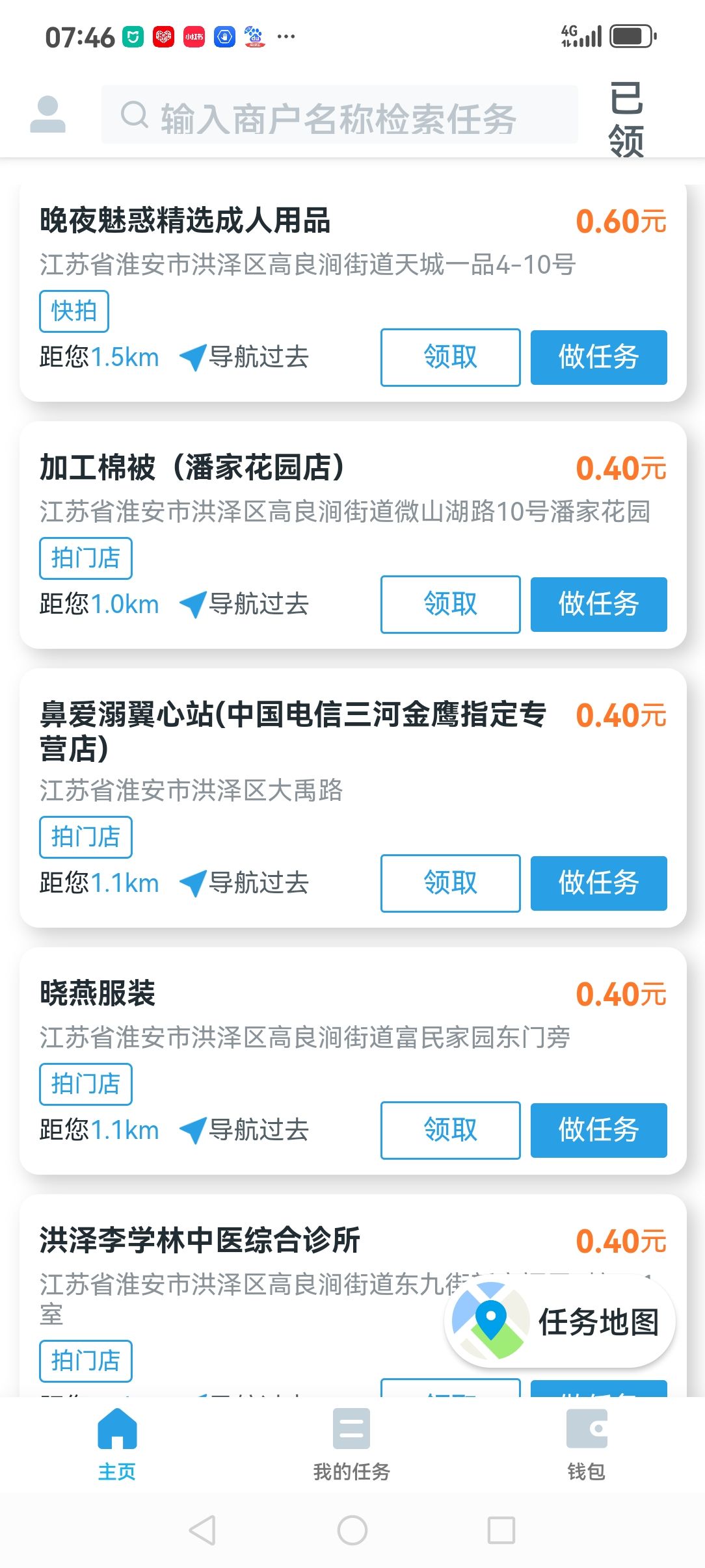705x1568 pixels.
Task: Claim the 加工棉被 task with 领取
Action: click(450, 604)
